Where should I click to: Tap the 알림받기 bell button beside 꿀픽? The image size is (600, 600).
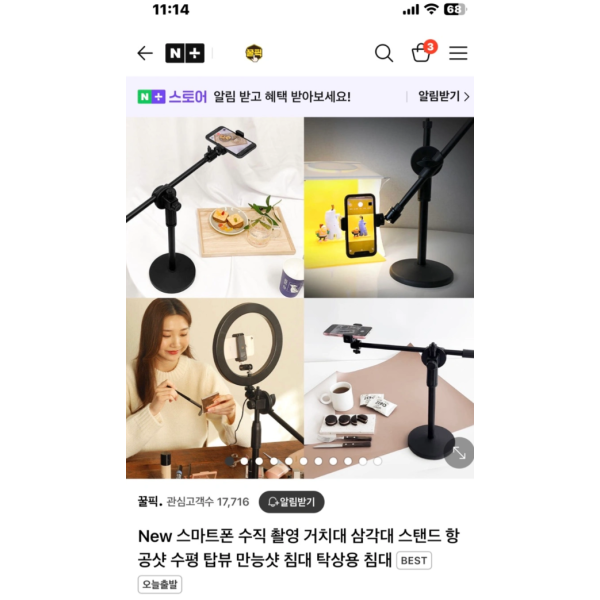pos(291,502)
